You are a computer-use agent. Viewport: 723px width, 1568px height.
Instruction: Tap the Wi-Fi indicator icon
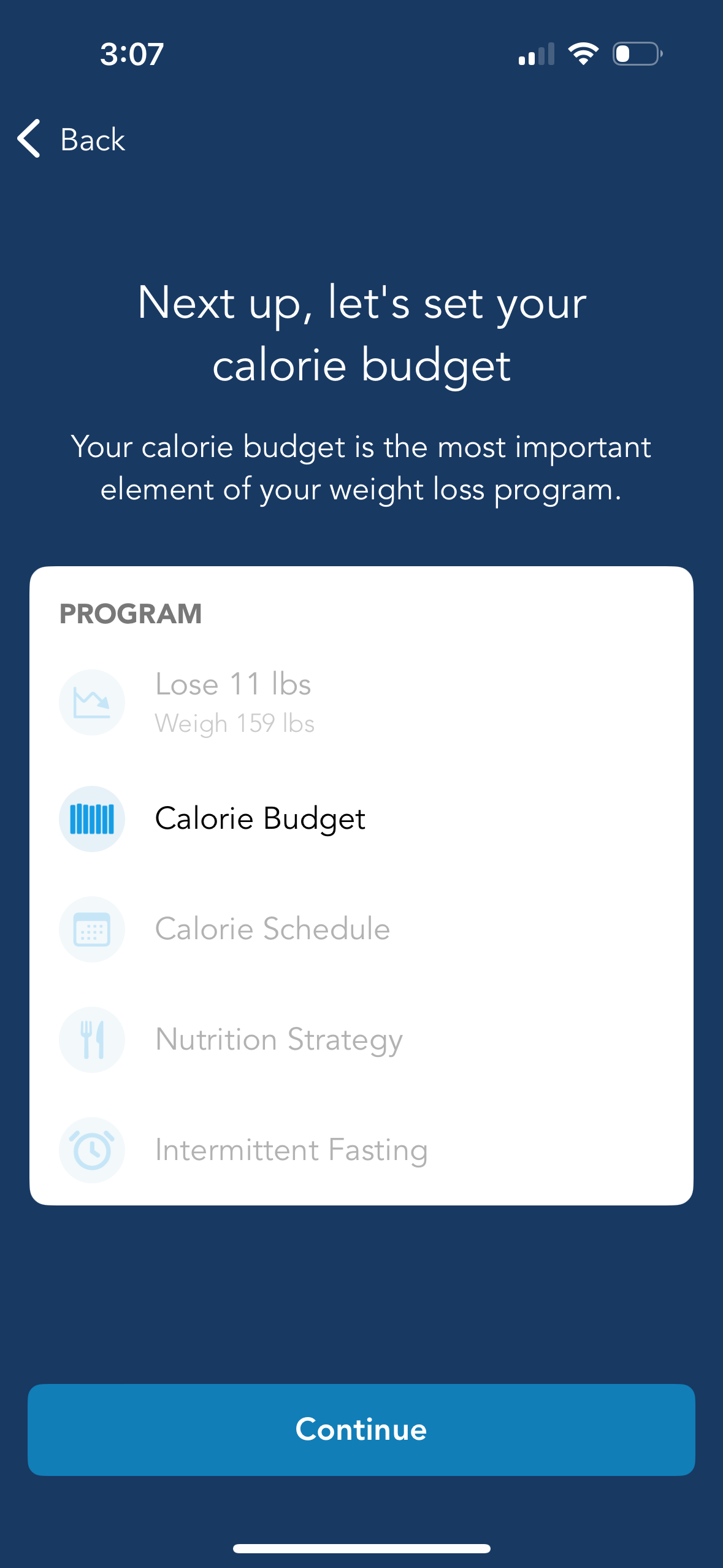(583, 54)
